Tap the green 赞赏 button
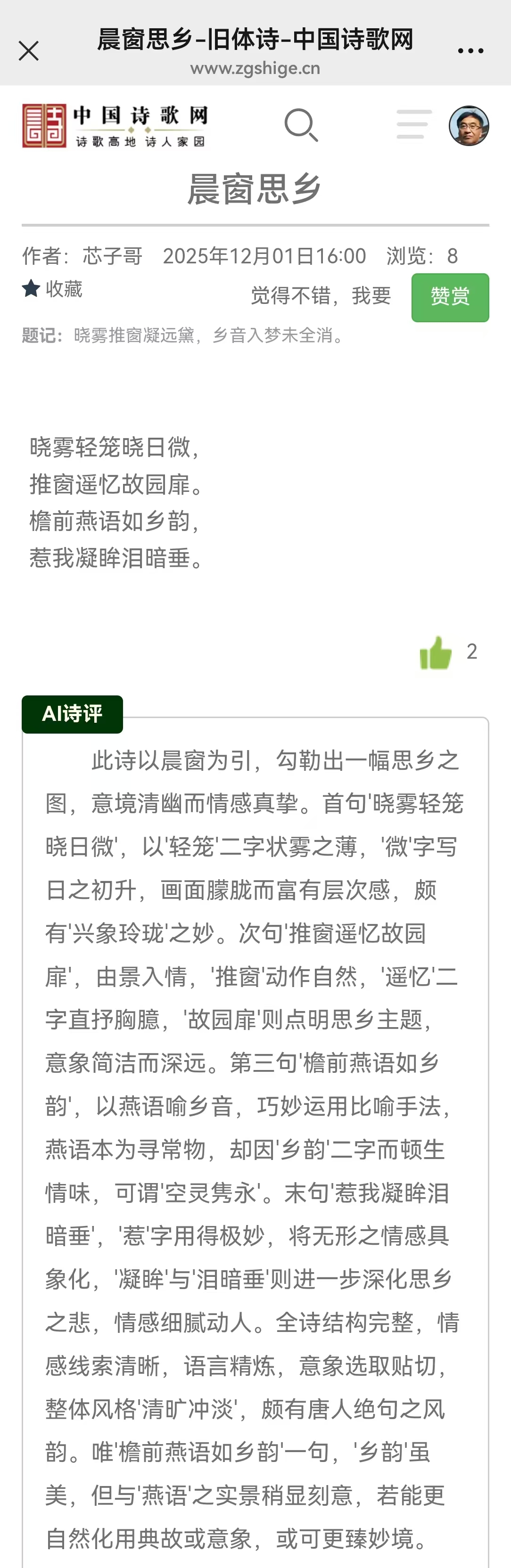The height and width of the screenshot is (1568, 511). tap(450, 298)
